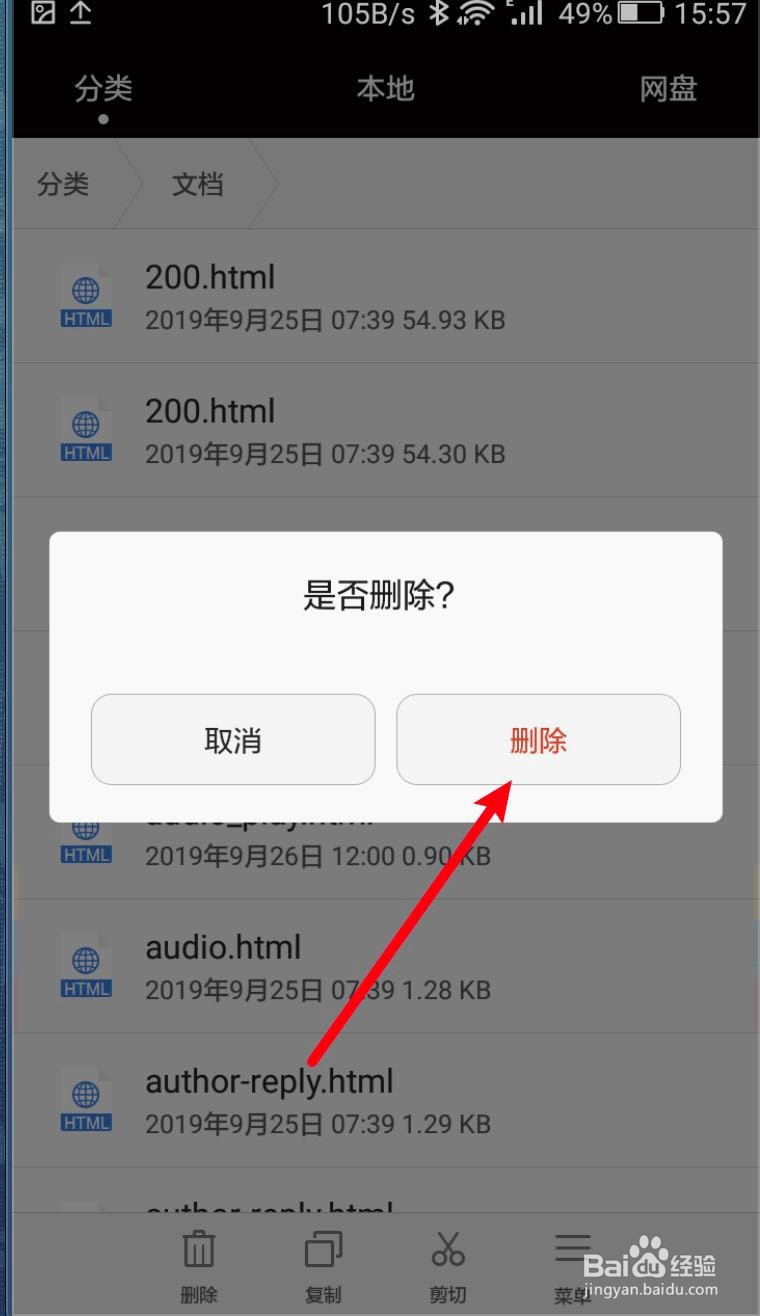Tap 取消 to cancel the deletion

[x=233, y=739]
